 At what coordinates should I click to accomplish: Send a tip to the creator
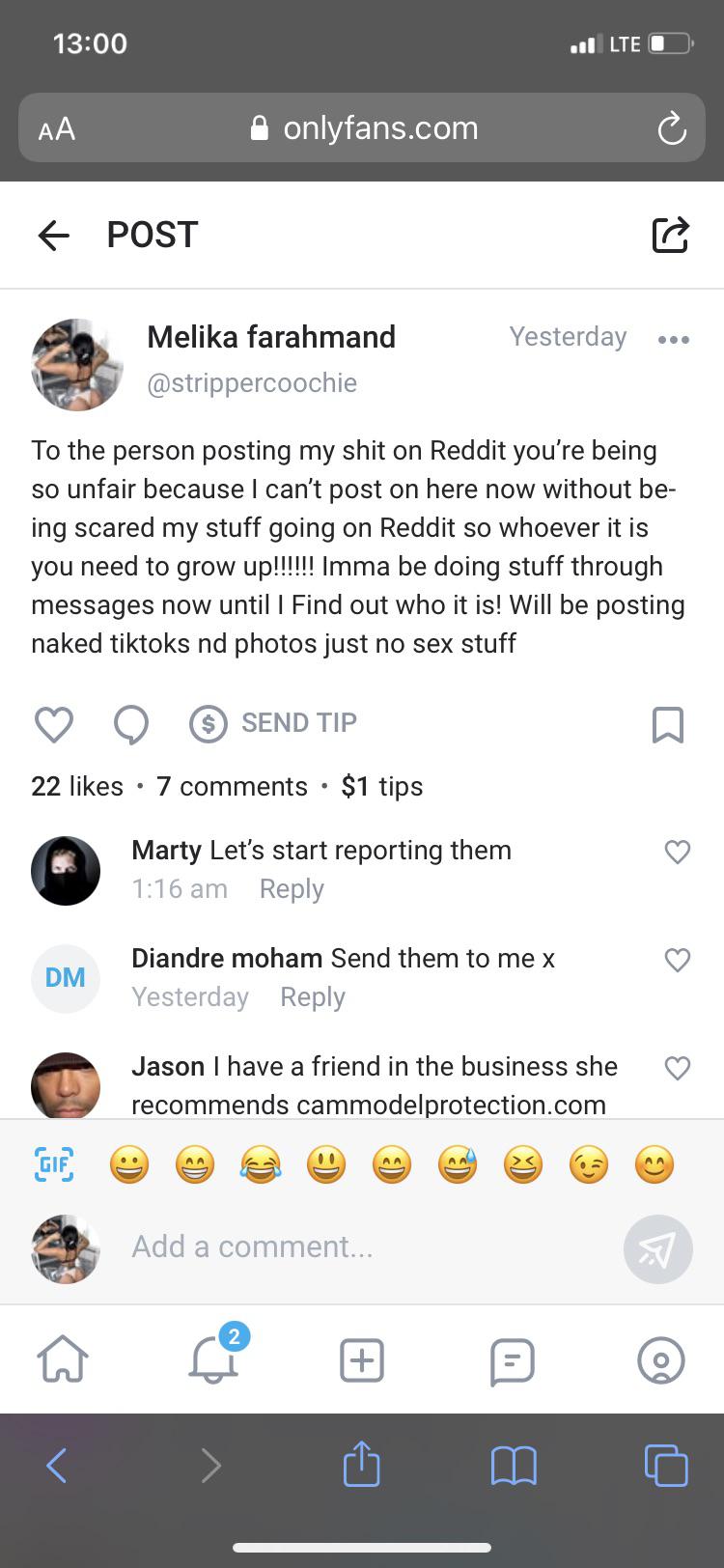click(274, 722)
